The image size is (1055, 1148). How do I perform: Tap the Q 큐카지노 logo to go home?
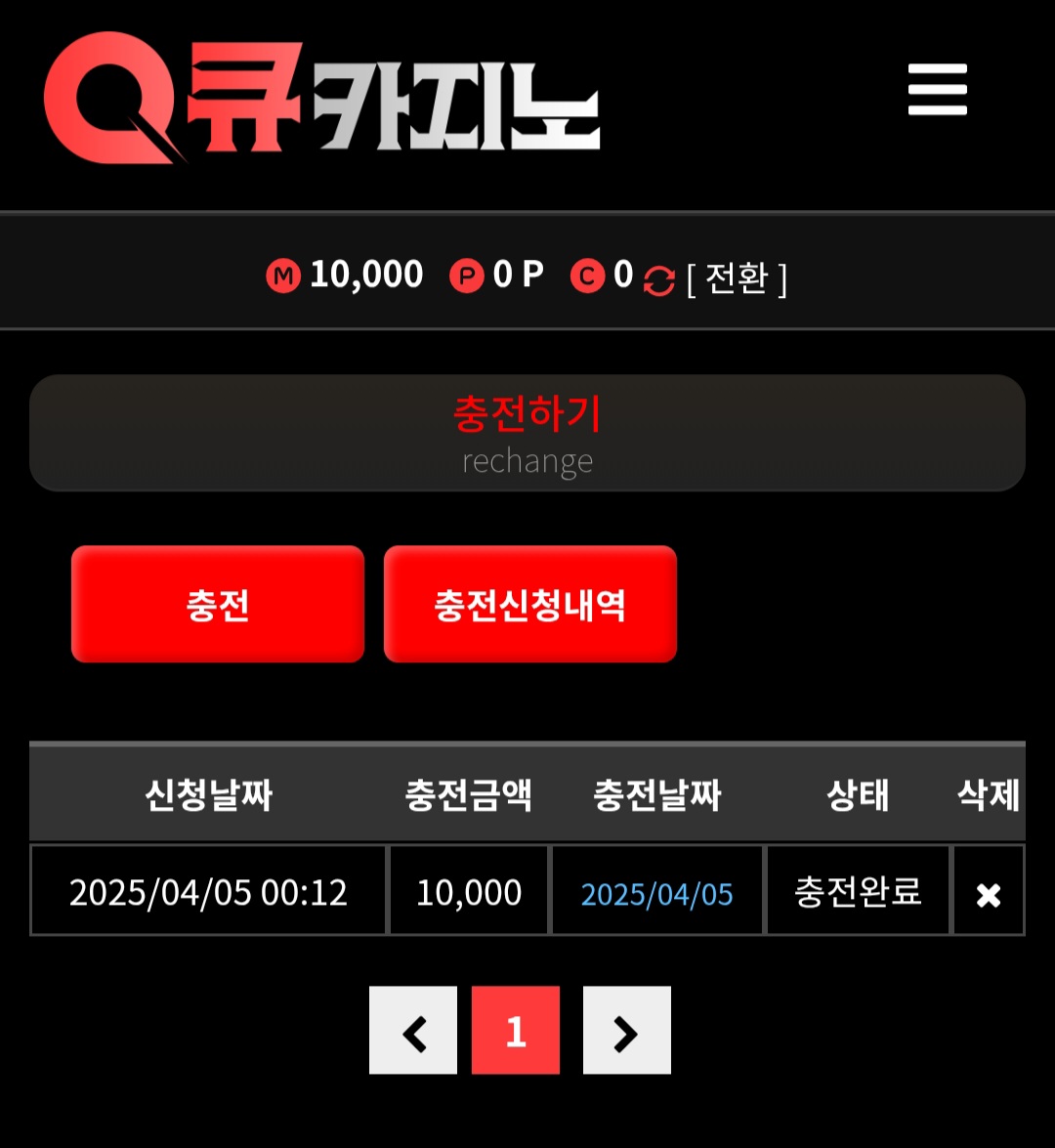coord(322,98)
